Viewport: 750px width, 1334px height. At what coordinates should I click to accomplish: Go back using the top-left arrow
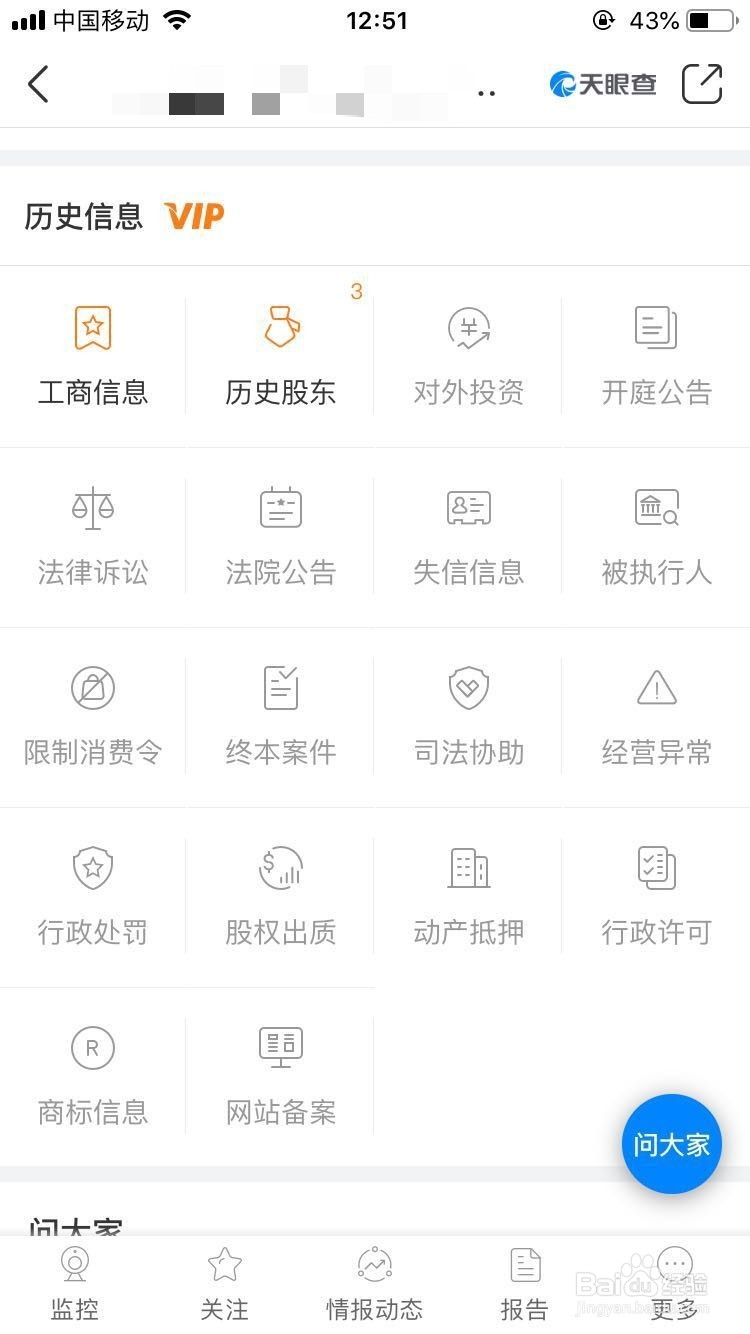tap(38, 84)
